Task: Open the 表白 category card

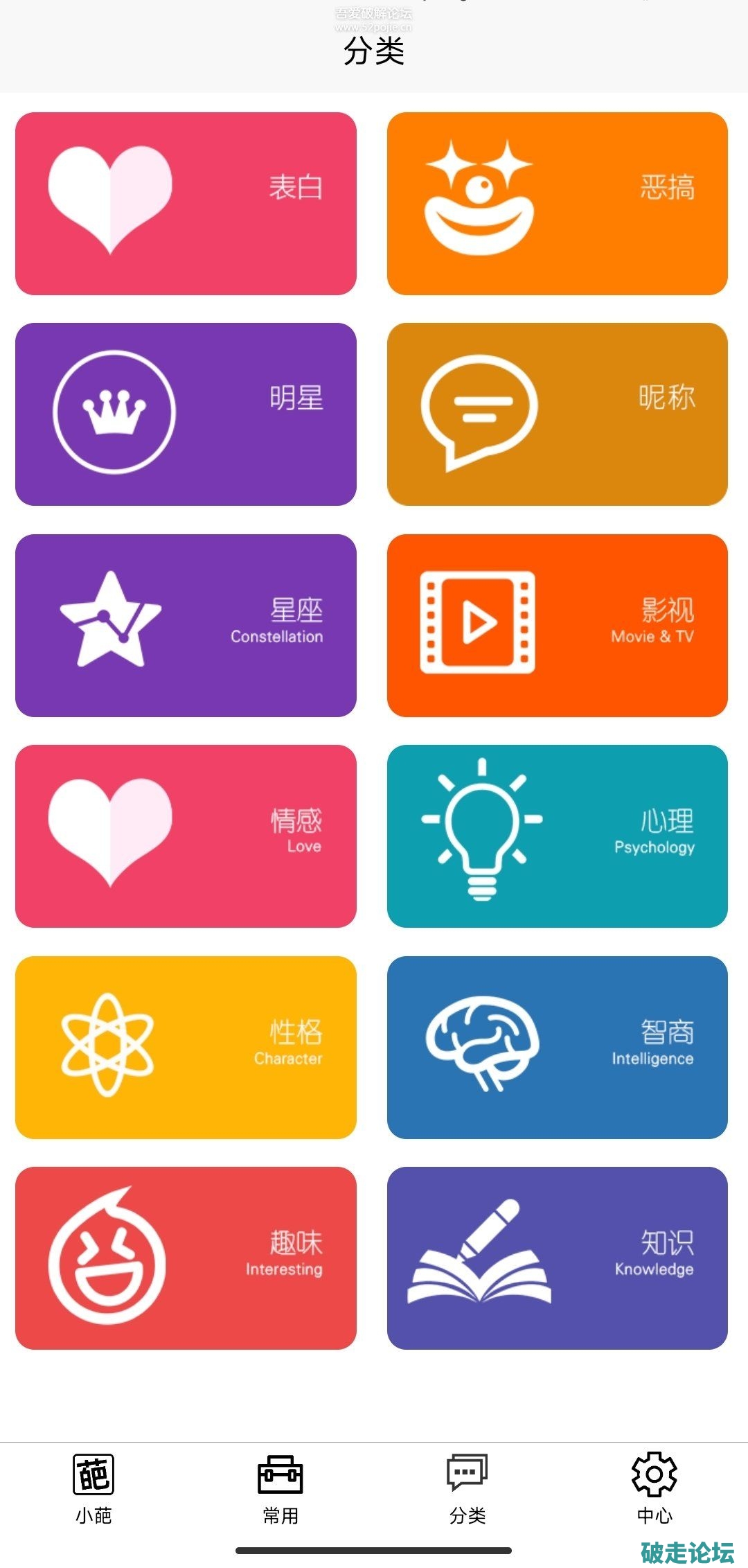Action: click(186, 203)
